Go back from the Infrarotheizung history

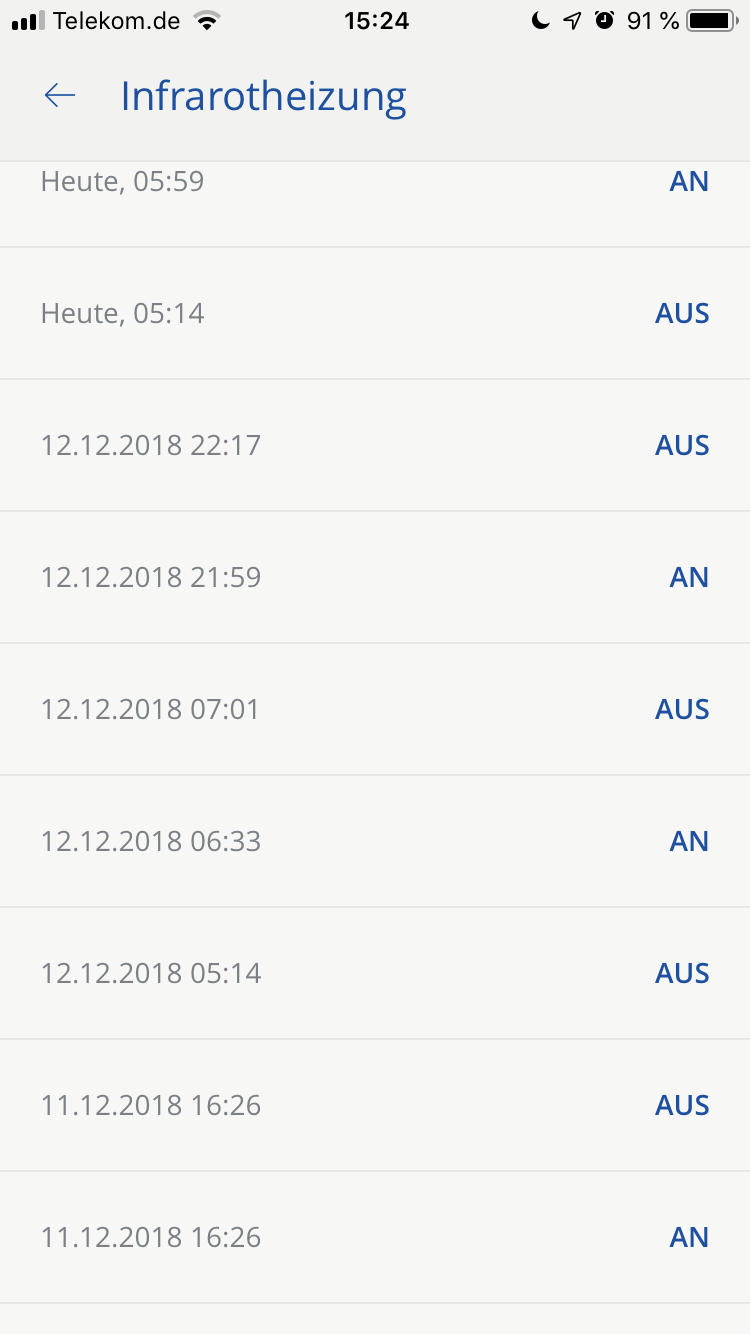tap(60, 95)
